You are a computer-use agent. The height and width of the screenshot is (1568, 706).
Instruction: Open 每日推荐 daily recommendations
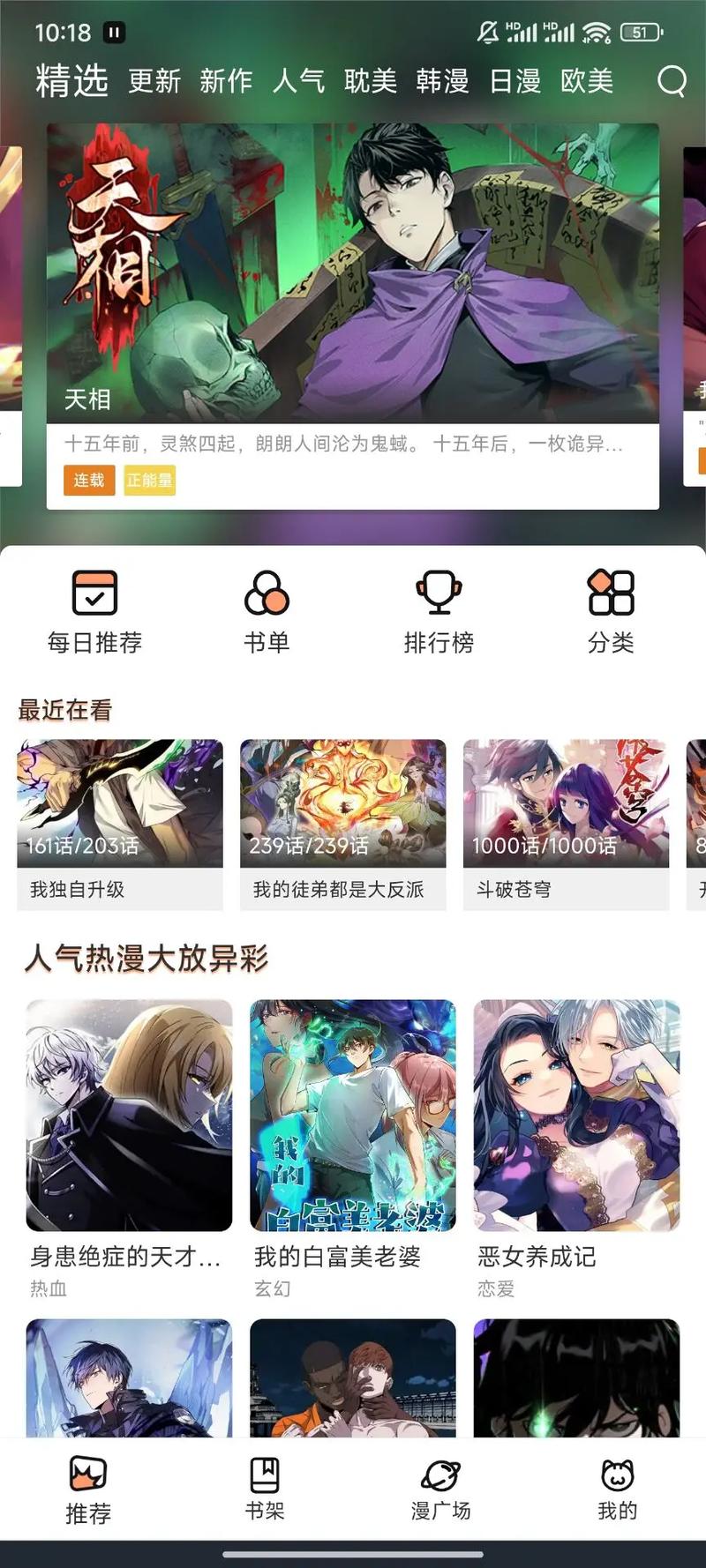pos(94,610)
